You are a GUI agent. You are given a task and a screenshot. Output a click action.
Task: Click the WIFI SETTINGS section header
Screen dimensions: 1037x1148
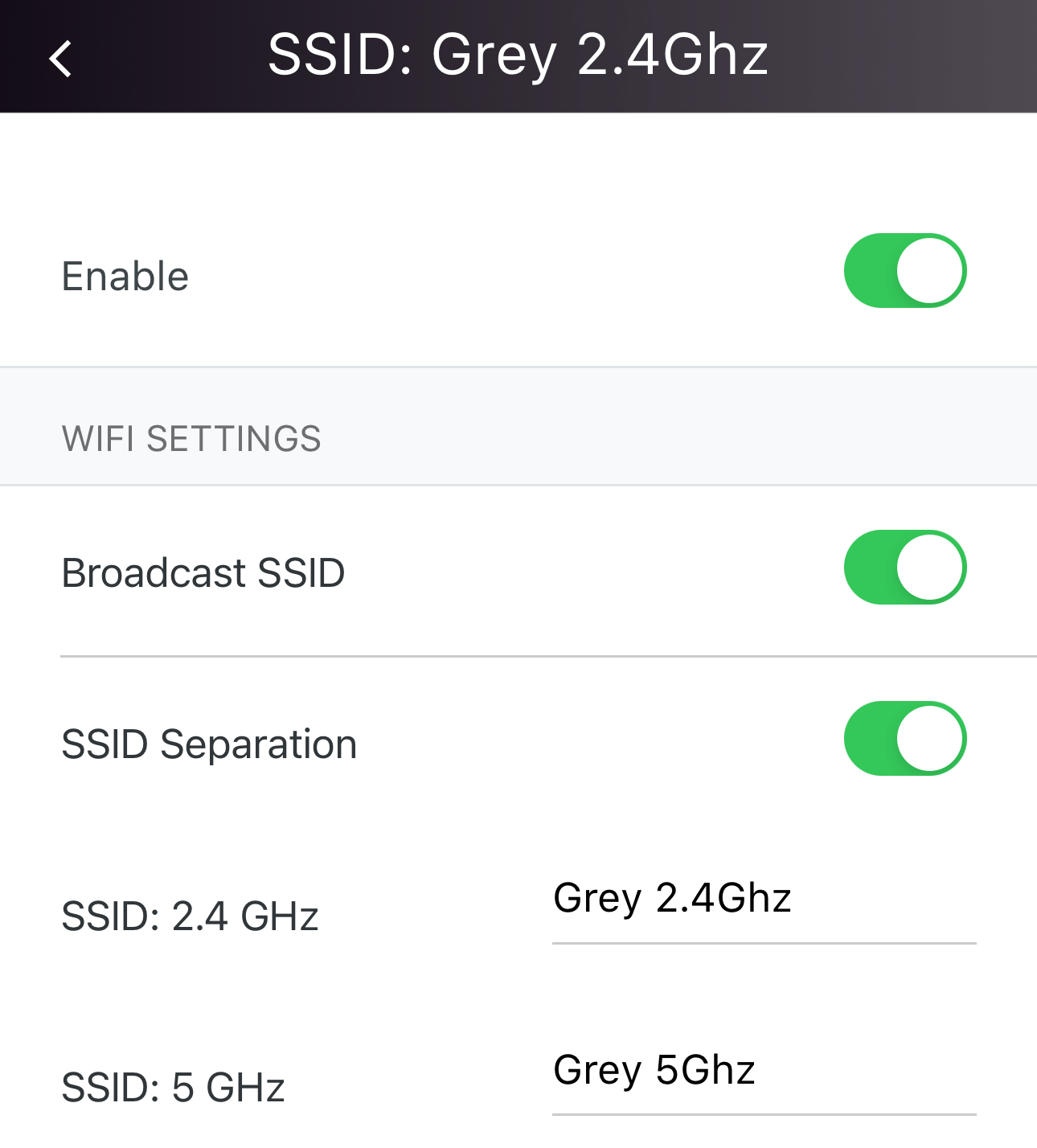coord(191,438)
